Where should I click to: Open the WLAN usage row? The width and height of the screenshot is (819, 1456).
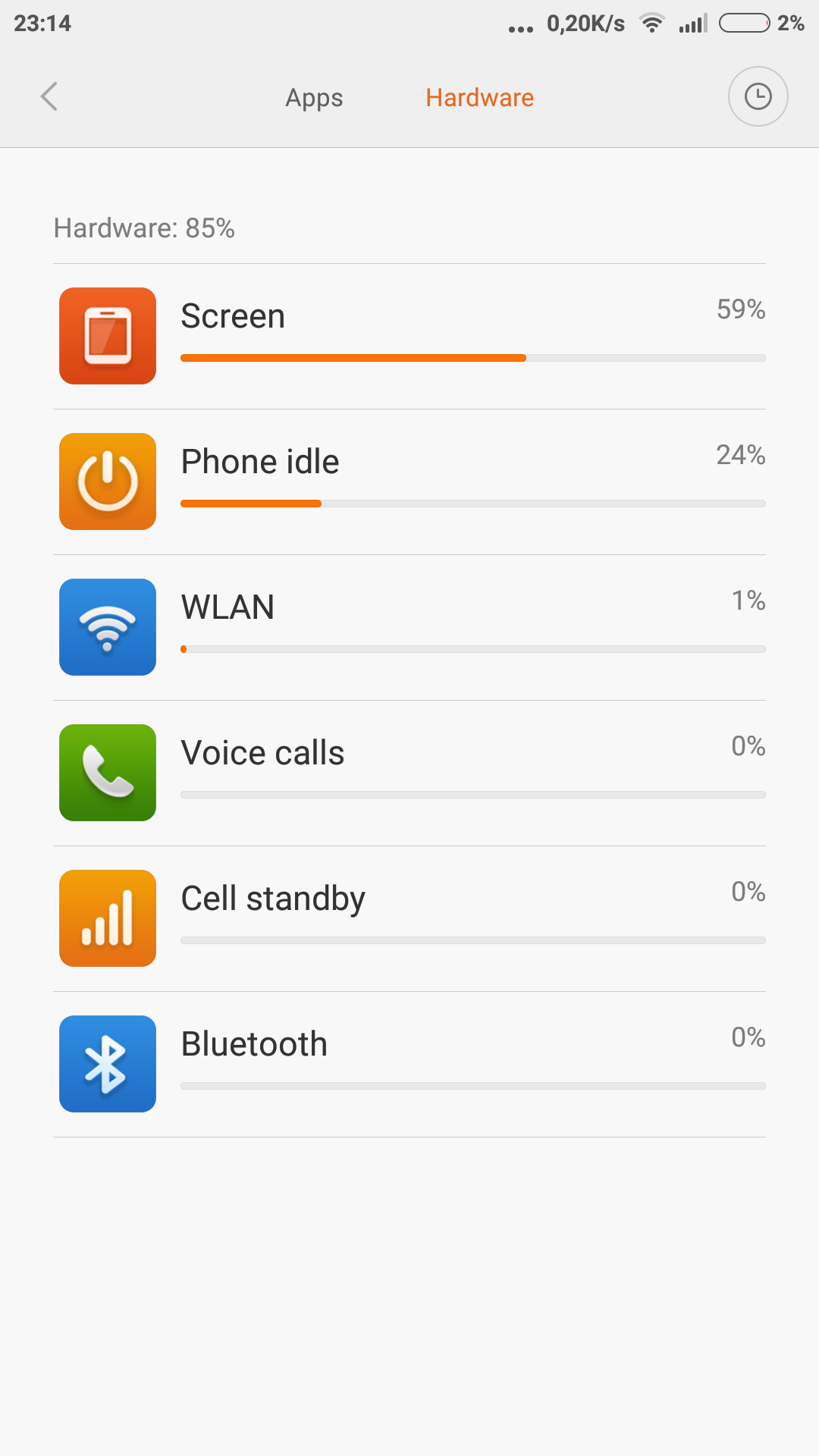[409, 628]
